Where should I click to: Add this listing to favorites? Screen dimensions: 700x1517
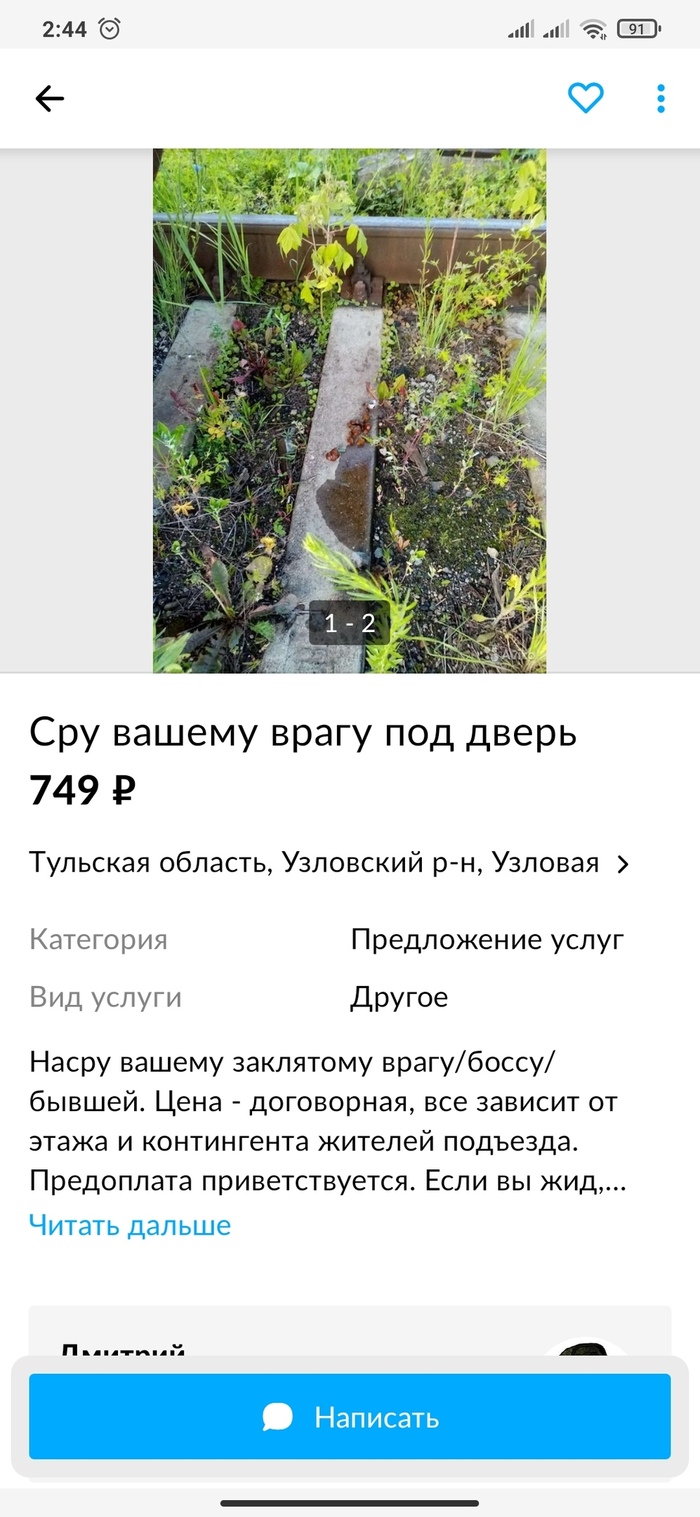click(585, 98)
